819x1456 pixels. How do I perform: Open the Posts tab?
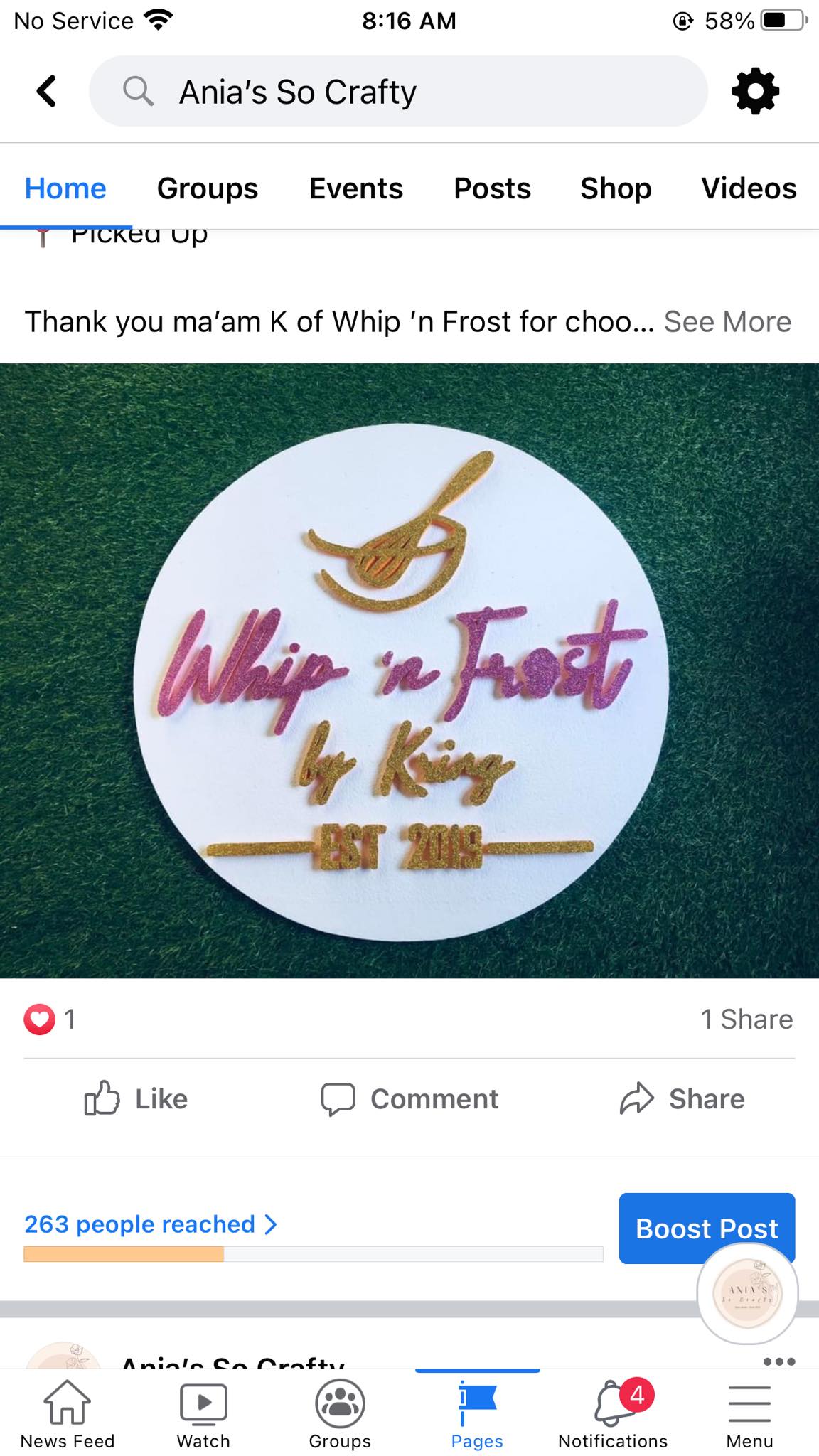492,188
